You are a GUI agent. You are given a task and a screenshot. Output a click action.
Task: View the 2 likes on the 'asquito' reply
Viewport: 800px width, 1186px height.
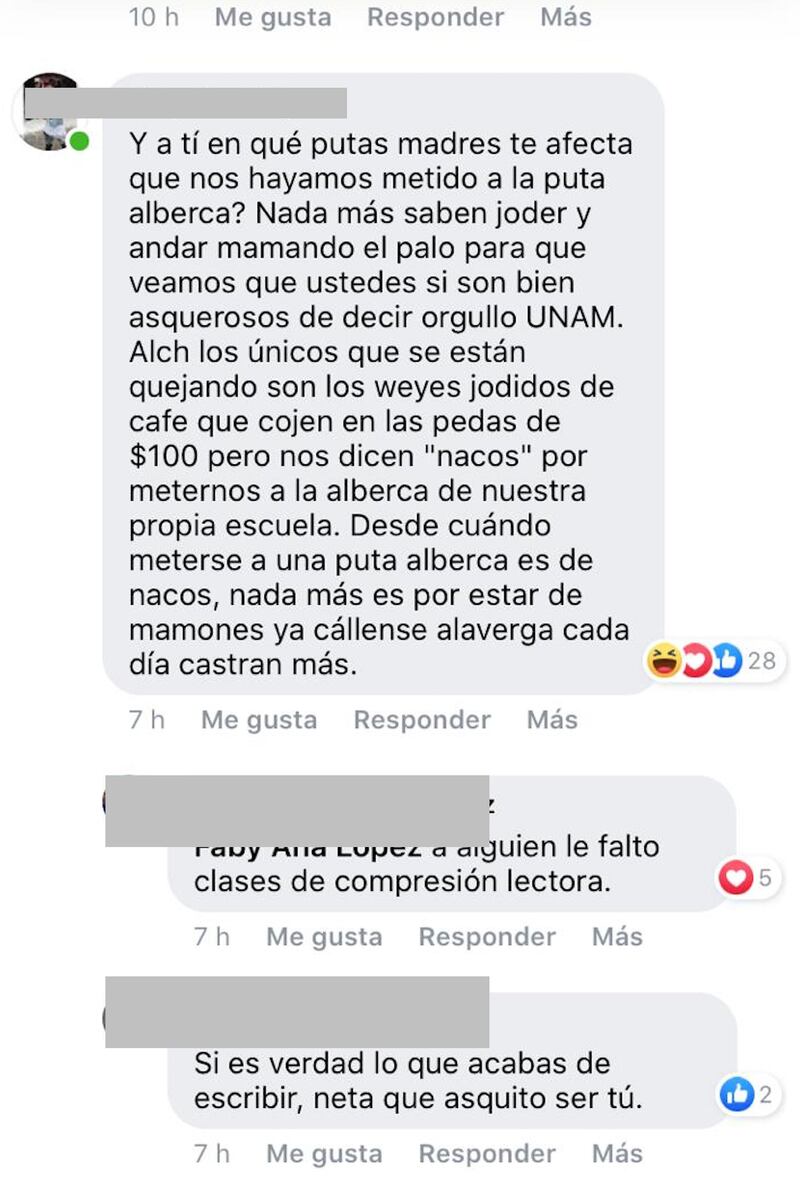(x=746, y=1096)
